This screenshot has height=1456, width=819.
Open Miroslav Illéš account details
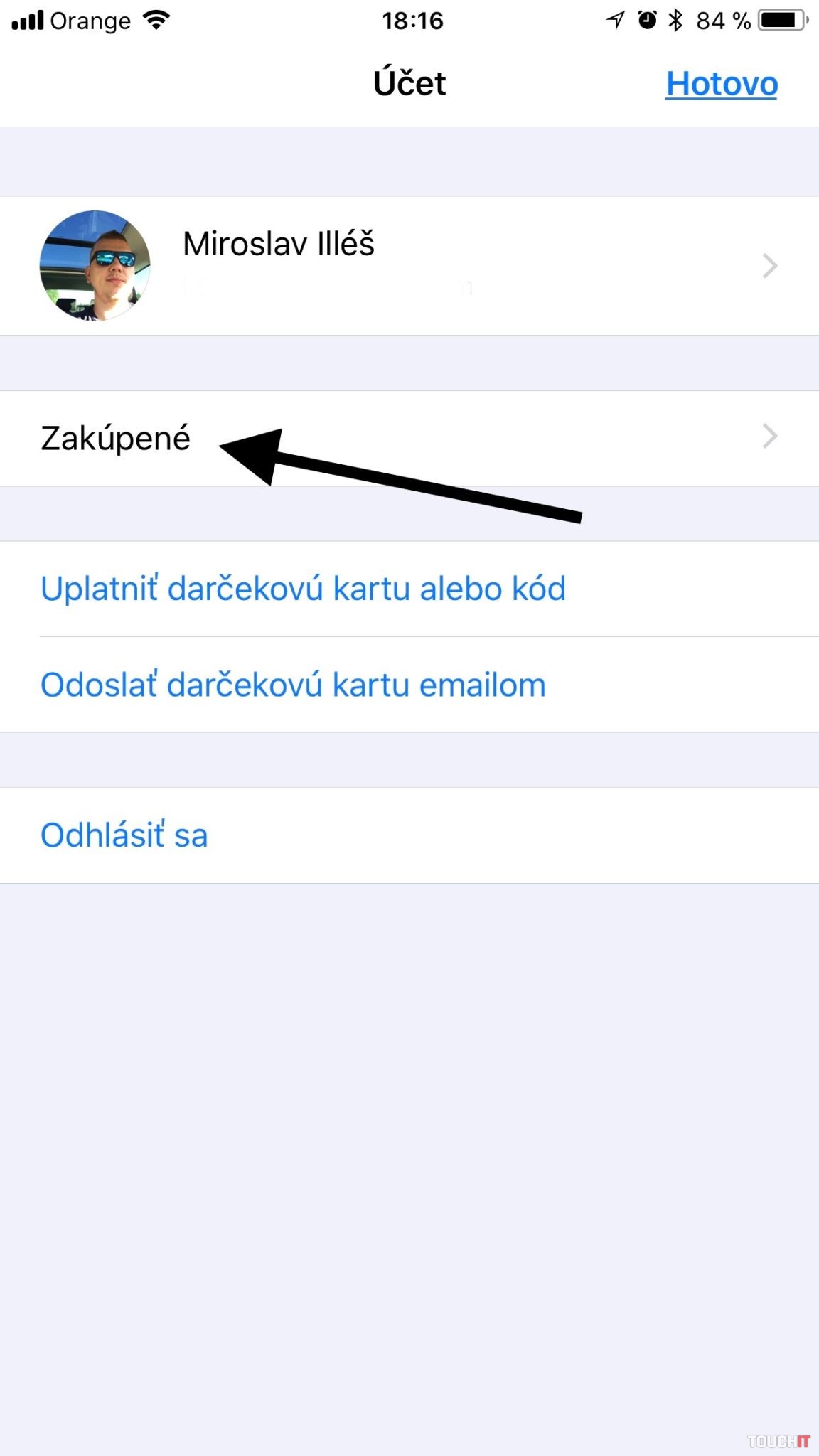(409, 265)
